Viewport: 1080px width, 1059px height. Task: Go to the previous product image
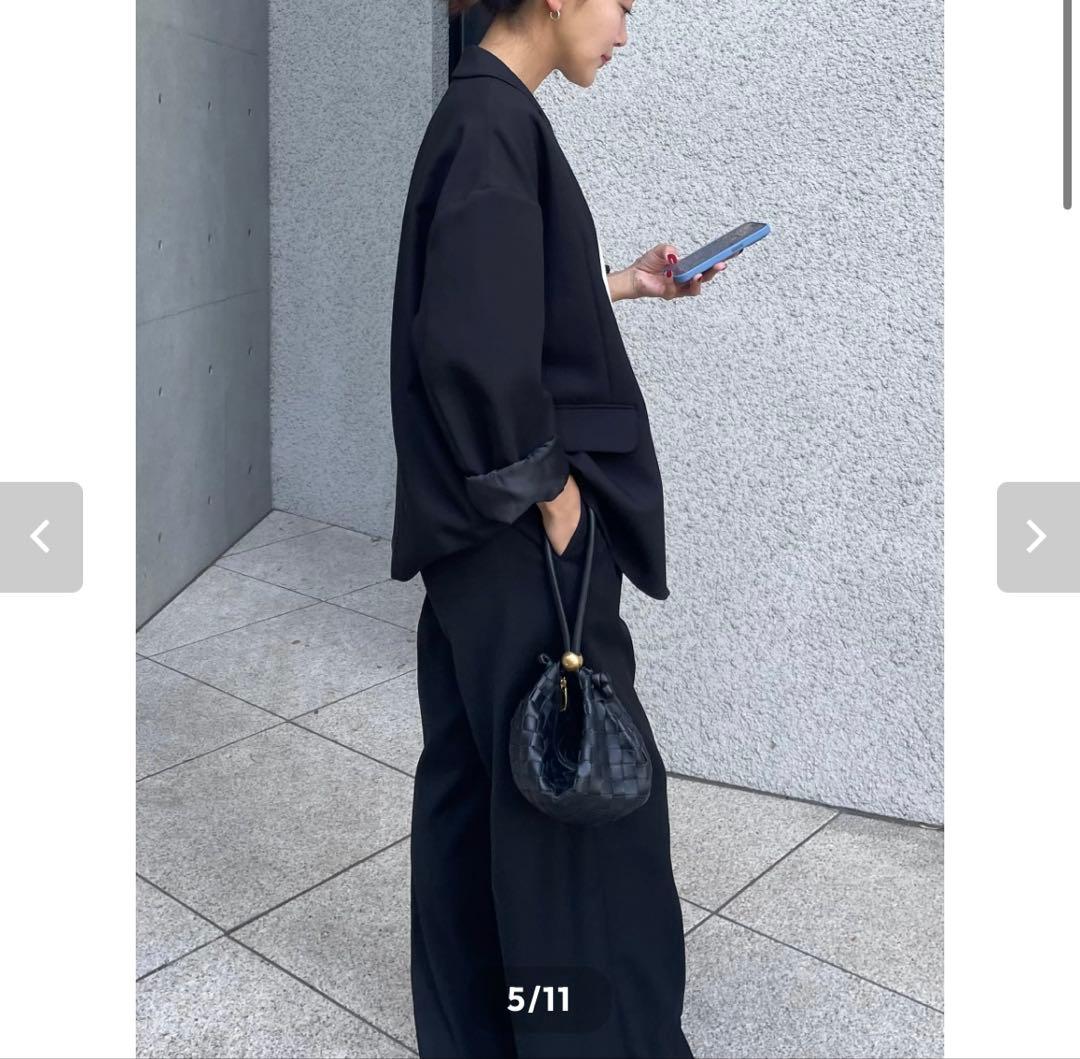click(x=40, y=537)
